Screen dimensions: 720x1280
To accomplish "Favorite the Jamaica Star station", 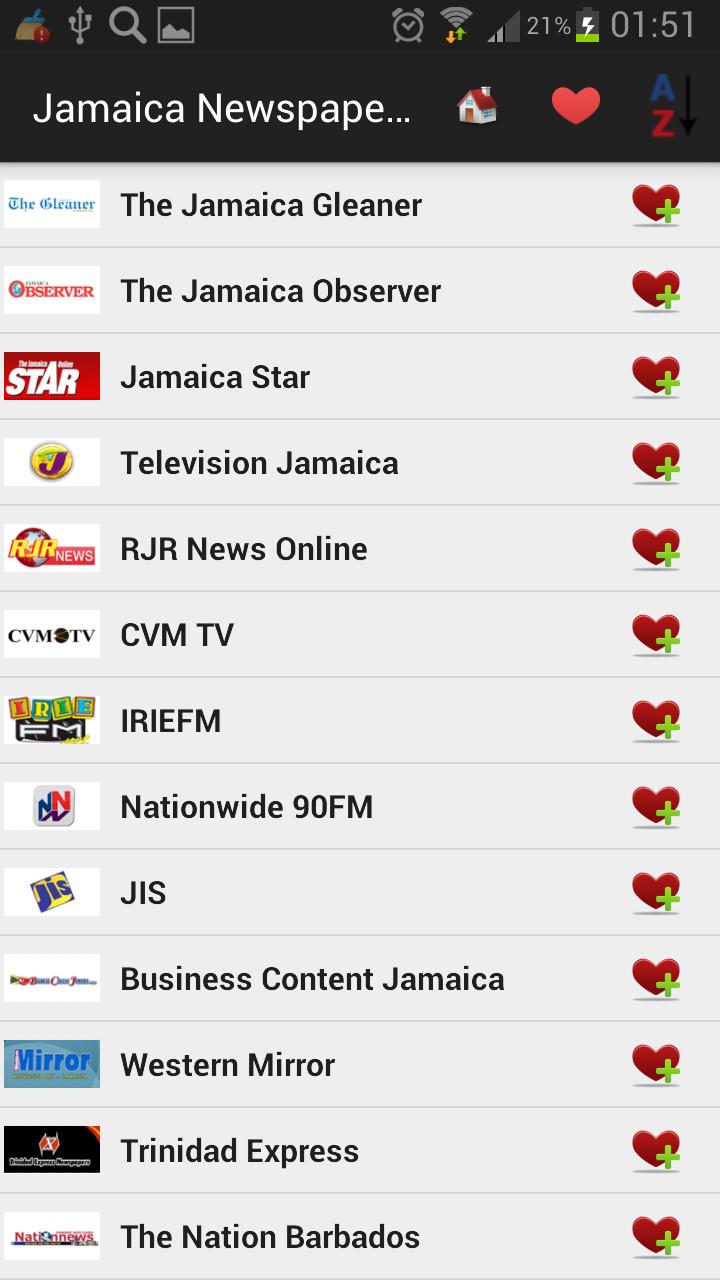I will [x=657, y=376].
